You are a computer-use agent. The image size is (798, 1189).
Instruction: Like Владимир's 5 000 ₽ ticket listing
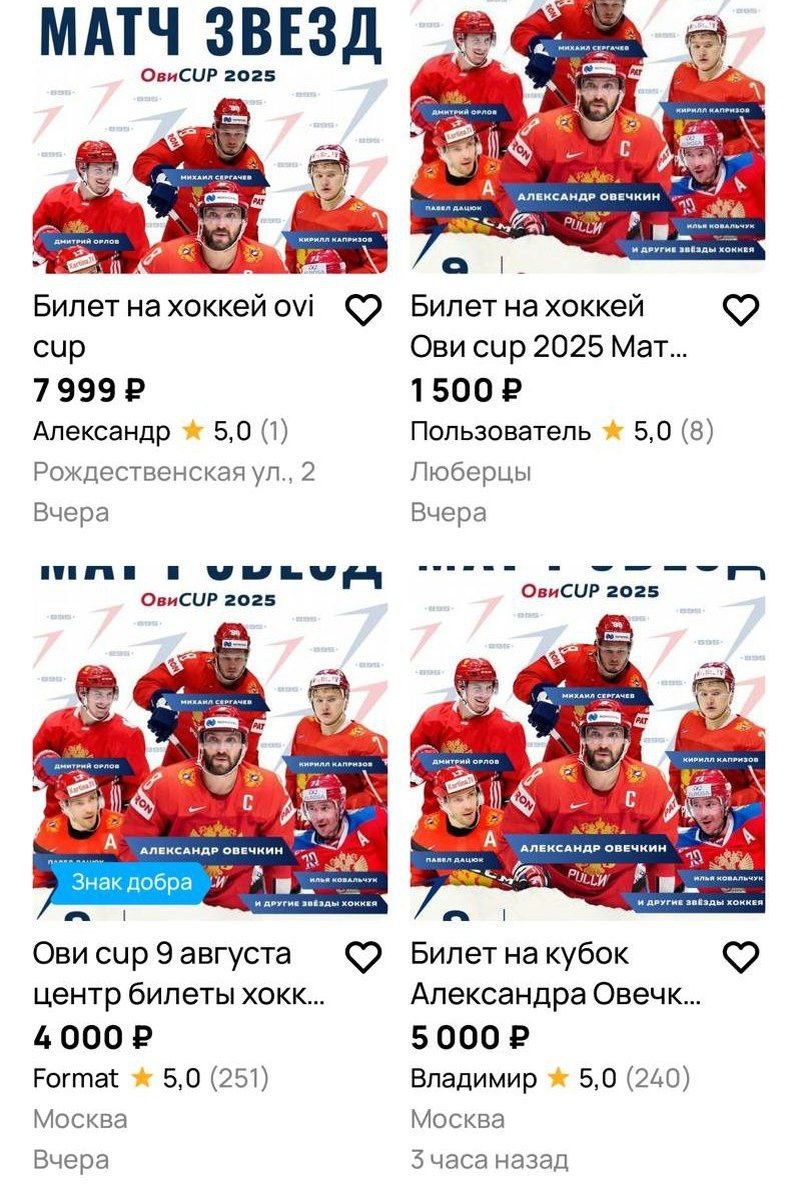(740, 958)
